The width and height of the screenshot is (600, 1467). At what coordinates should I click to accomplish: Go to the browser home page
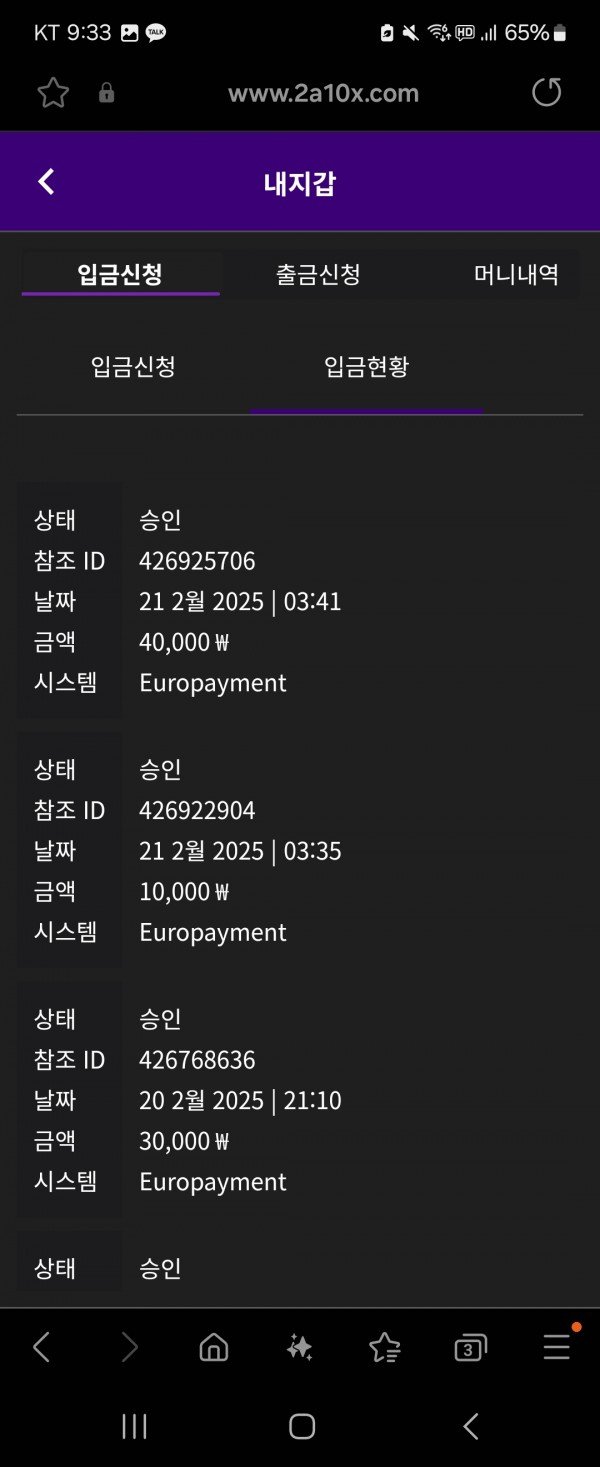(214, 1348)
